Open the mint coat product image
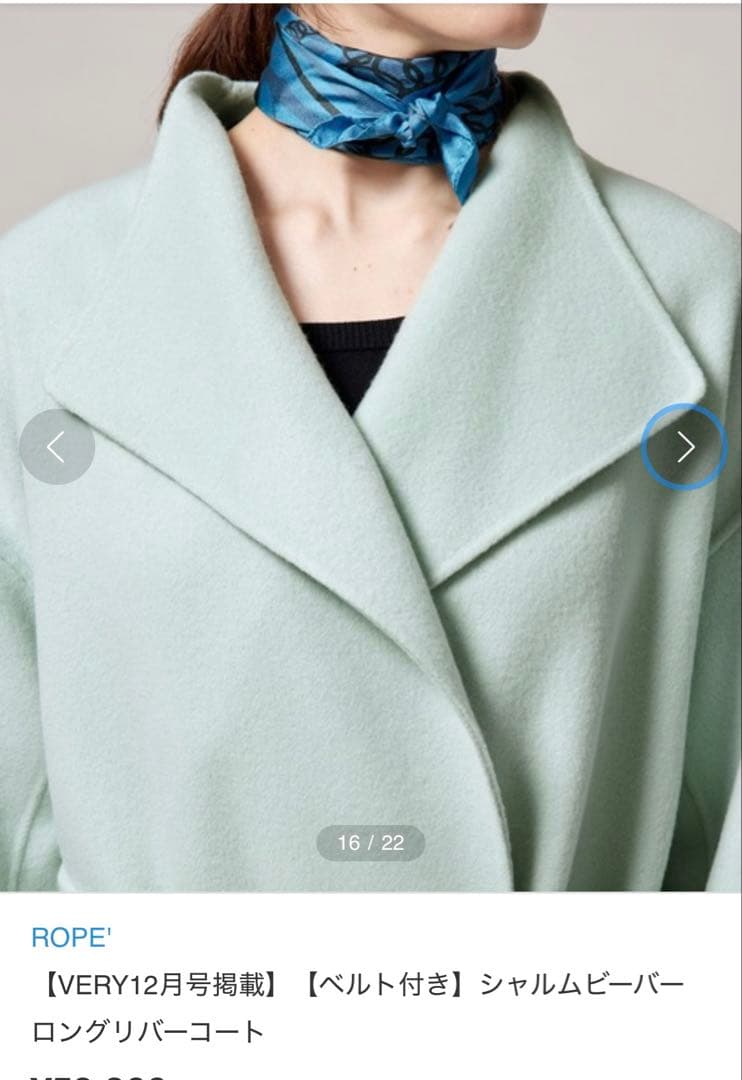The height and width of the screenshot is (1080, 742). 370,600
